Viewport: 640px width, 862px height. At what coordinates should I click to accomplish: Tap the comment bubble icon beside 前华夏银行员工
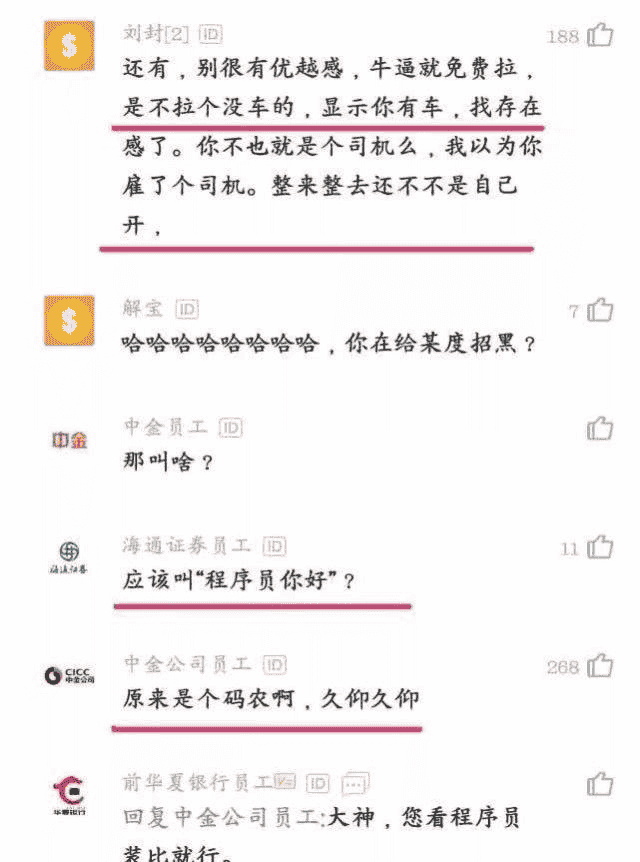356,782
